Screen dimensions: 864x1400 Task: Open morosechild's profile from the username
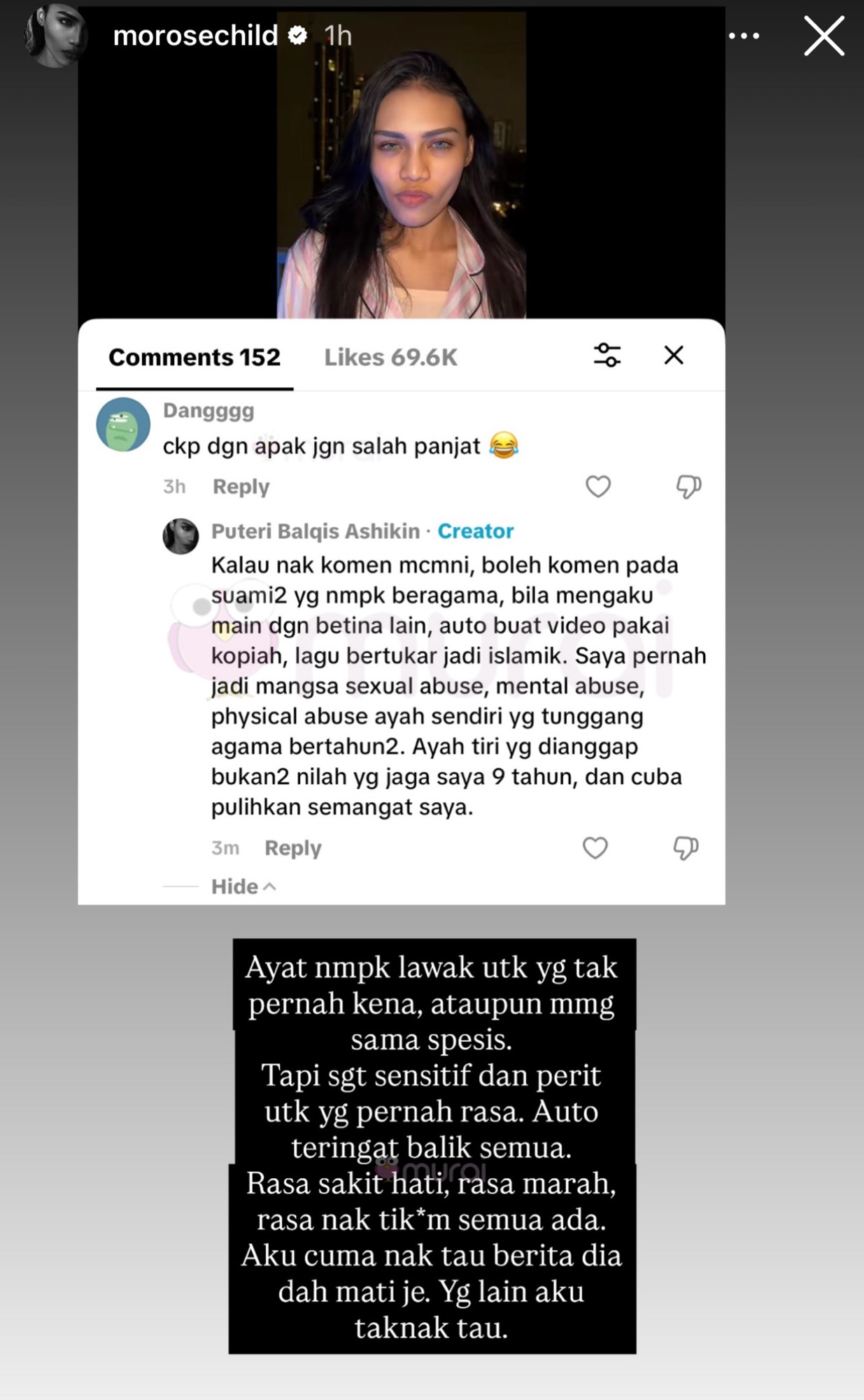point(195,36)
